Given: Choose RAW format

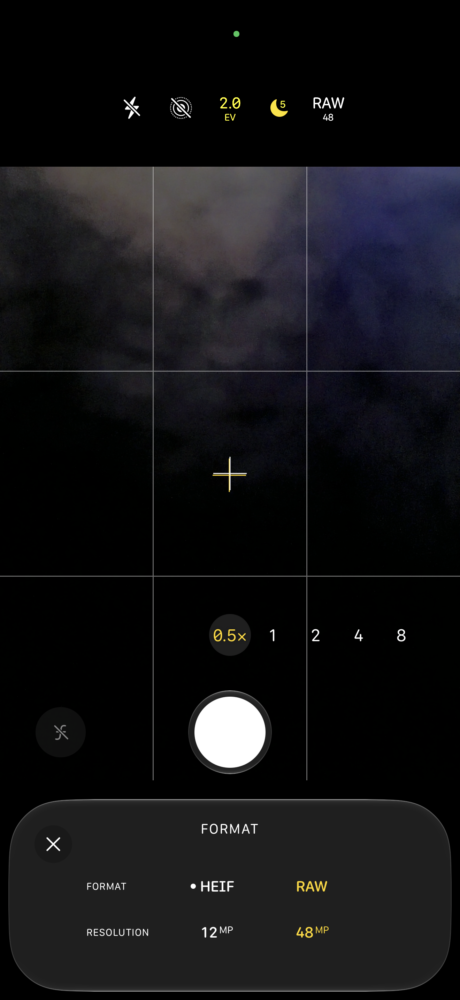Looking at the screenshot, I should pos(312,886).
